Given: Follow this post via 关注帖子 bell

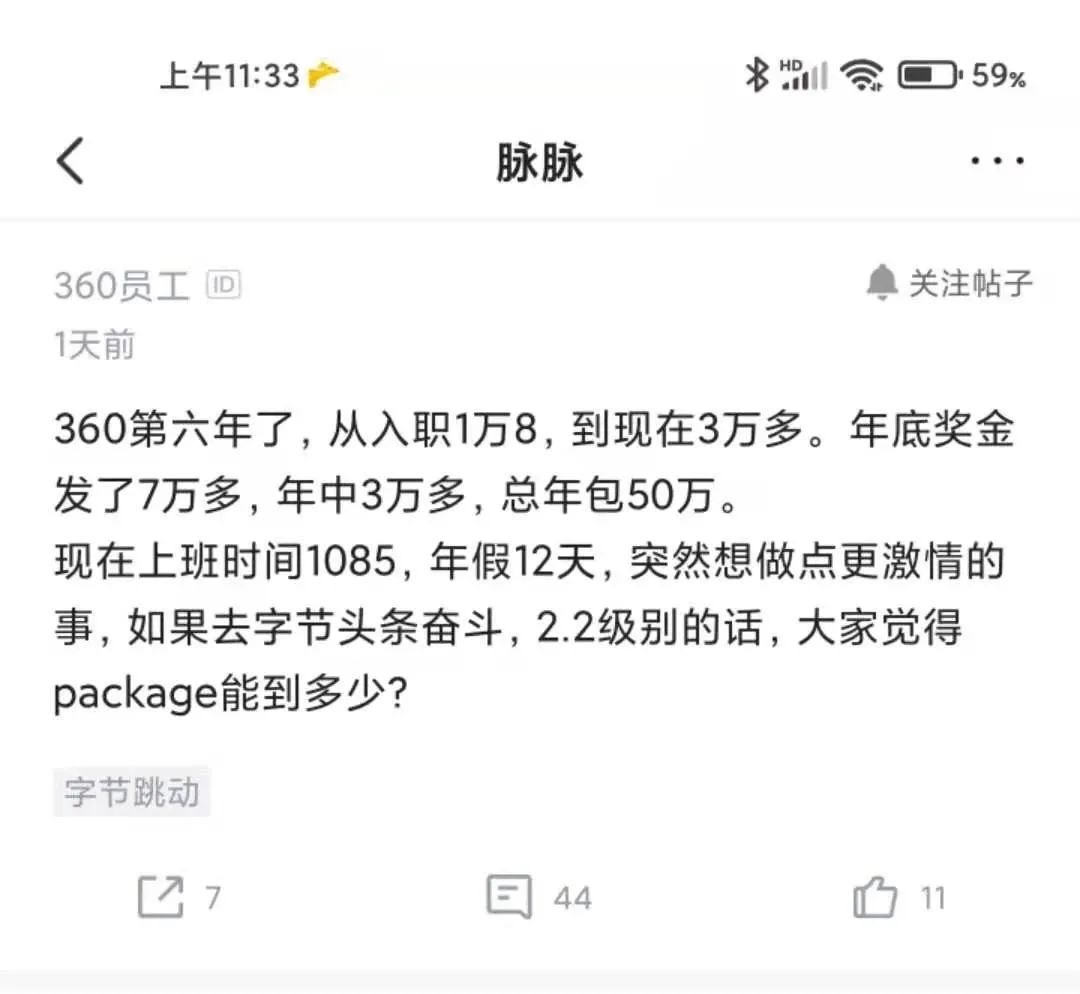Looking at the screenshot, I should click(949, 284).
